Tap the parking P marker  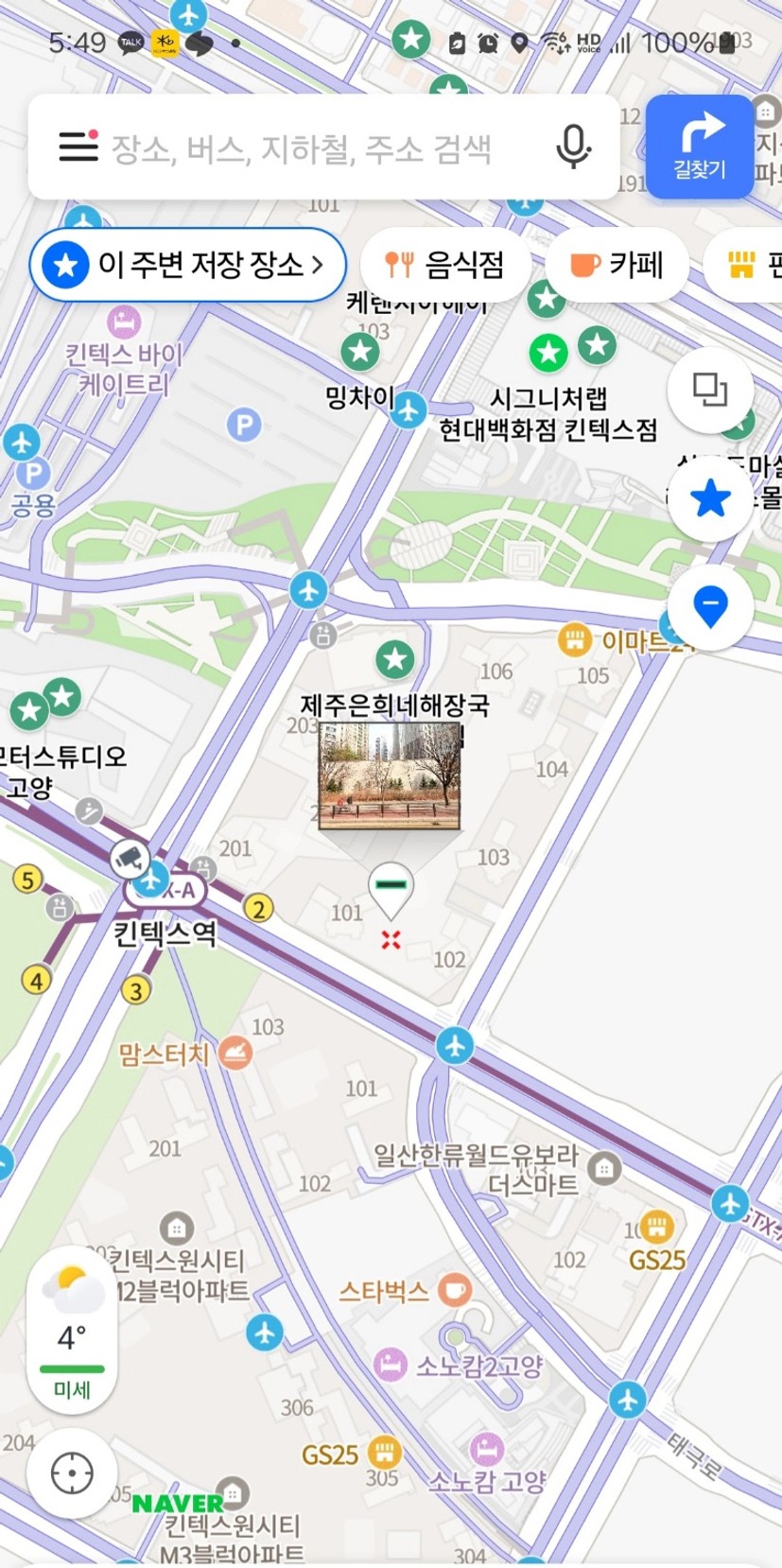tap(244, 425)
